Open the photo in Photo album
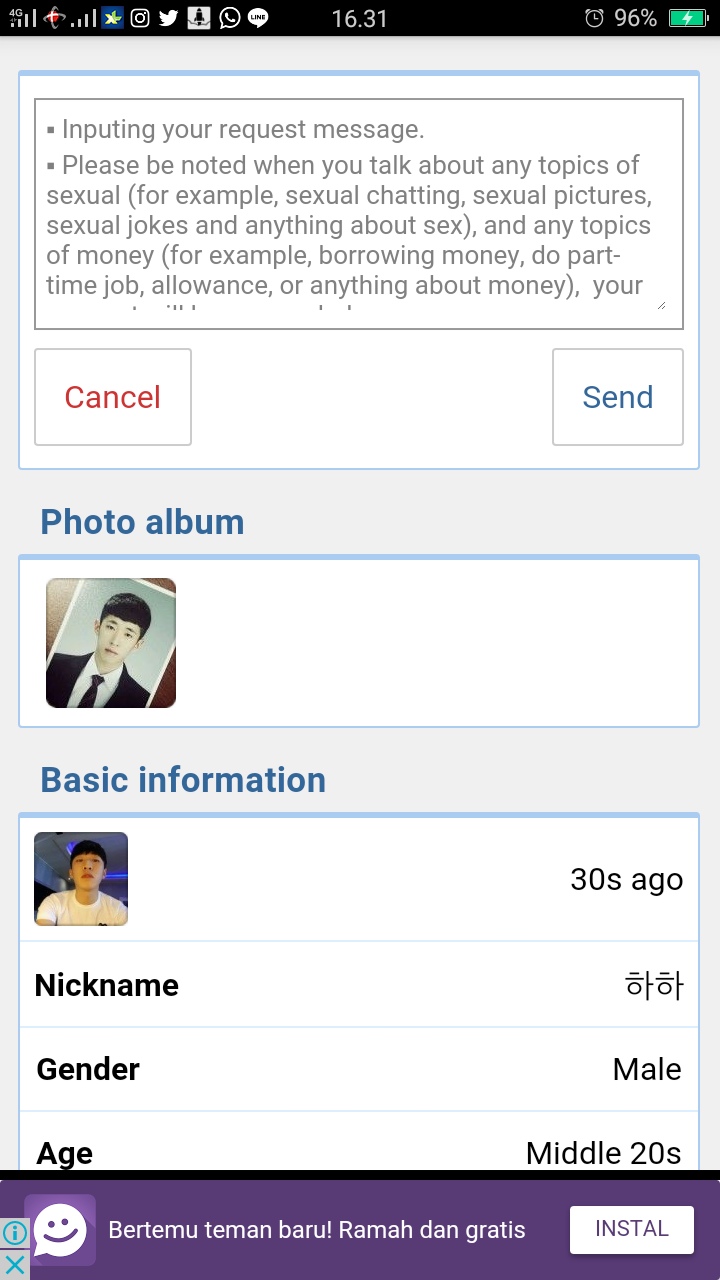The image size is (720, 1280). pyautogui.click(x=111, y=643)
